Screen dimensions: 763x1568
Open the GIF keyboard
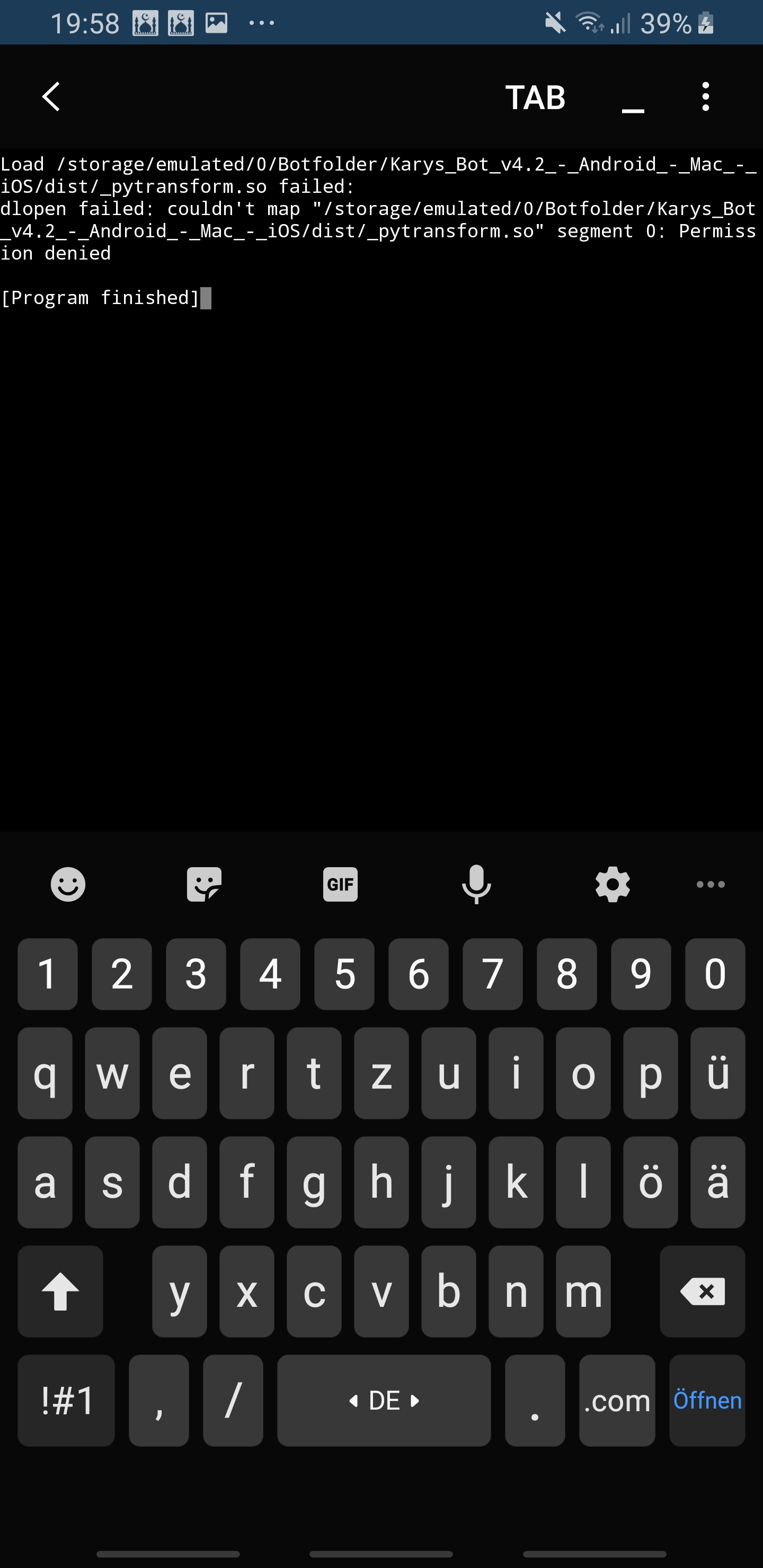[x=340, y=884]
